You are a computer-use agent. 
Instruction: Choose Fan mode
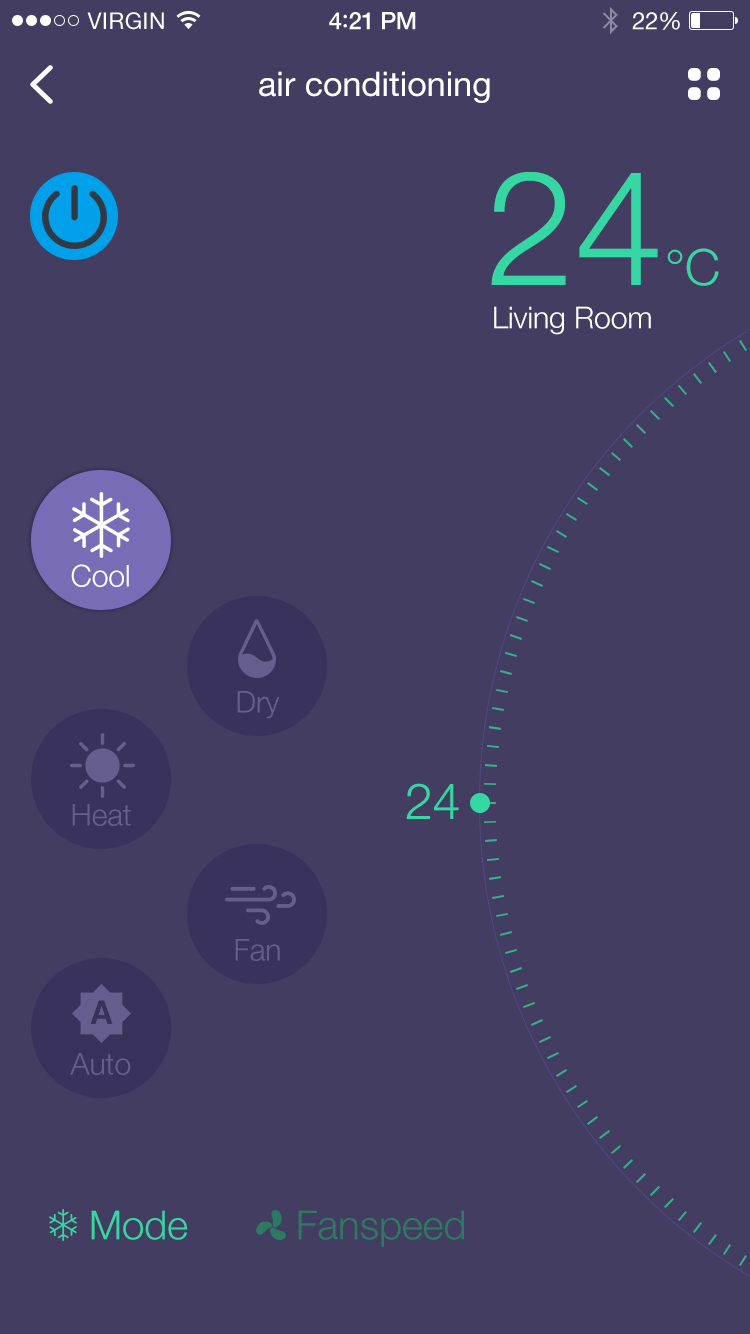[x=257, y=914]
